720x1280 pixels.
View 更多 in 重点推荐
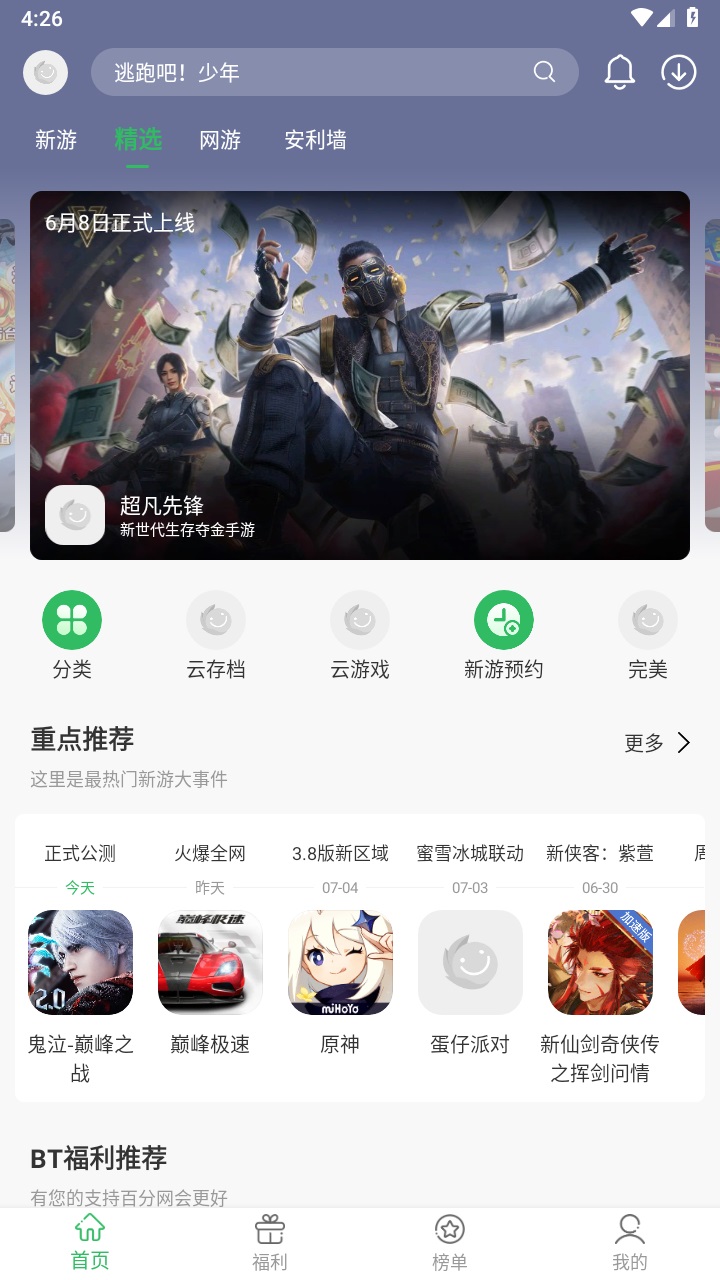[658, 743]
